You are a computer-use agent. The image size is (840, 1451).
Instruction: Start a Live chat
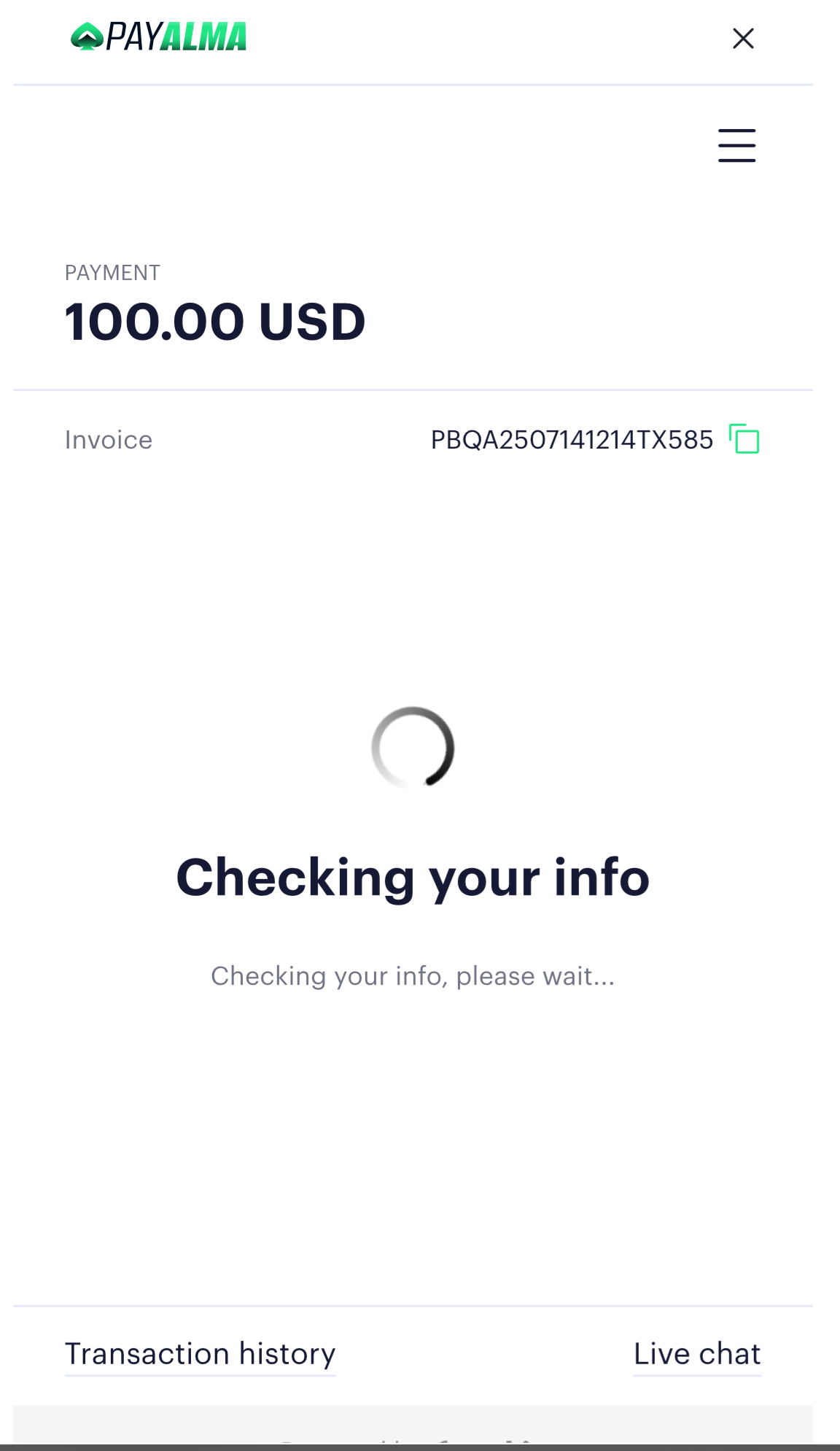click(x=697, y=1354)
